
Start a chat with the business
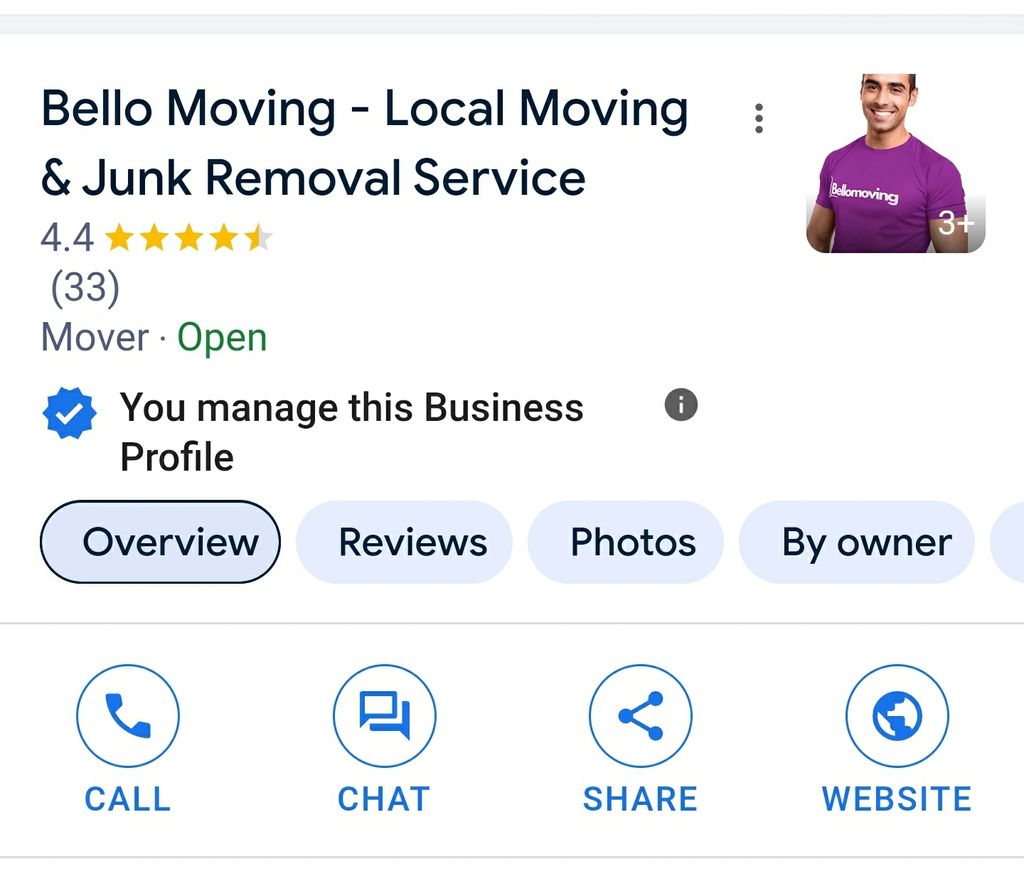pos(384,717)
